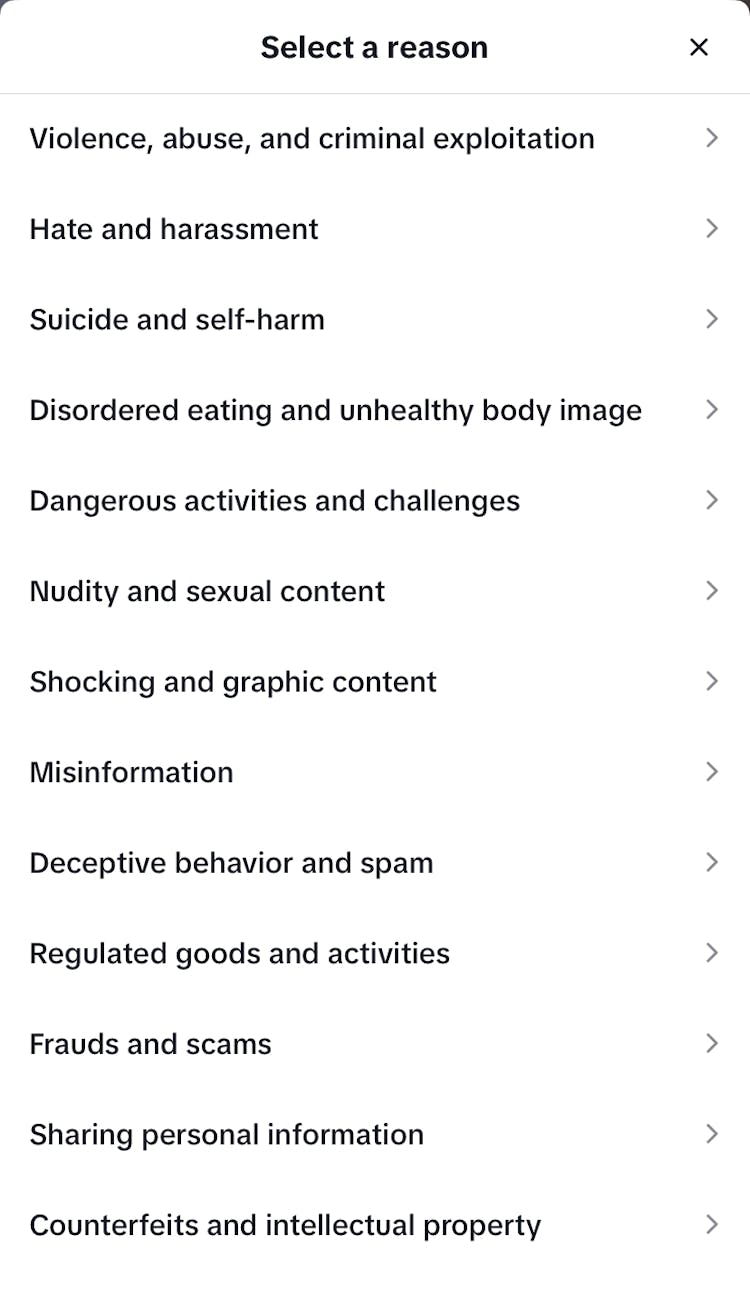Select Frauds and scams reason
Image resolution: width=750 pixels, height=1294 pixels.
tap(150, 1043)
